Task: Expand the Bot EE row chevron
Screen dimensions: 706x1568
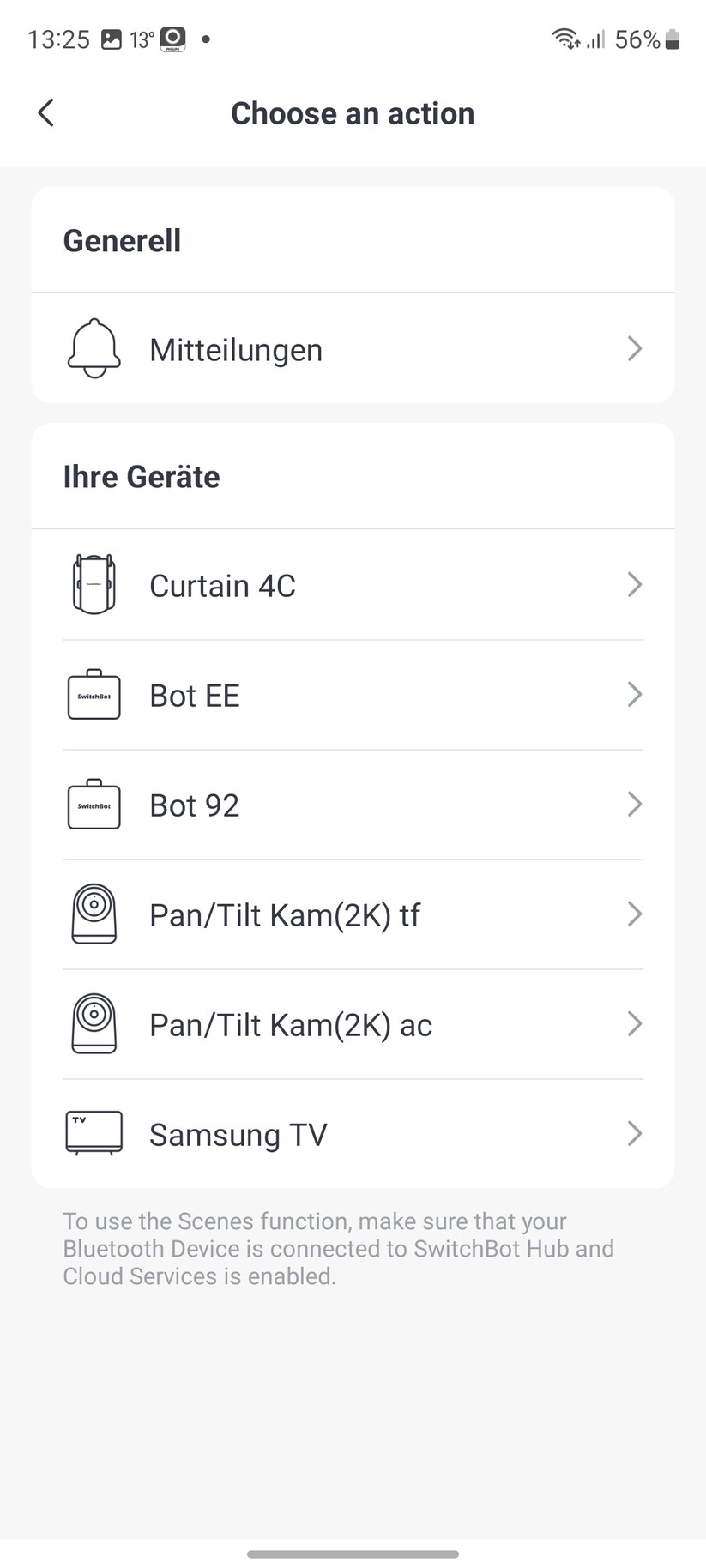Action: [634, 695]
